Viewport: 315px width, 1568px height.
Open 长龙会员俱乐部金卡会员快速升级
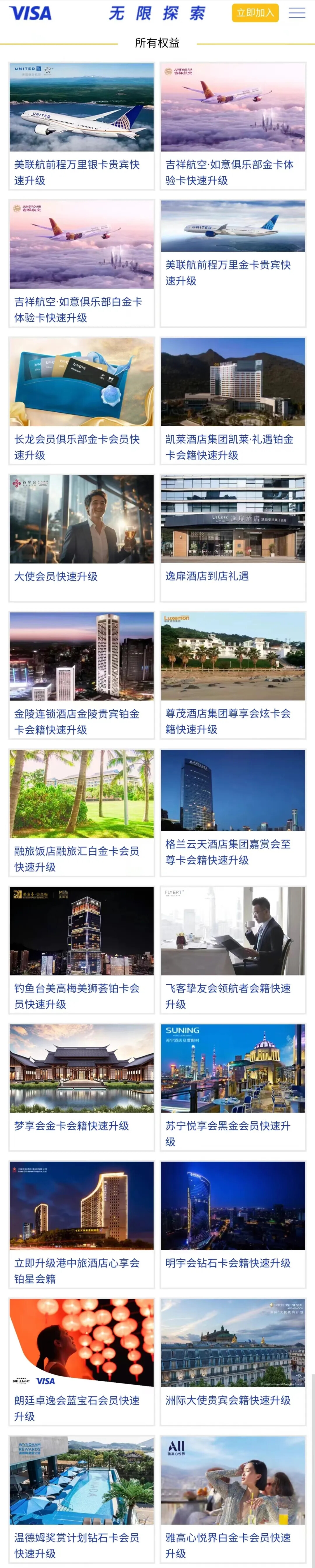[x=82, y=400]
